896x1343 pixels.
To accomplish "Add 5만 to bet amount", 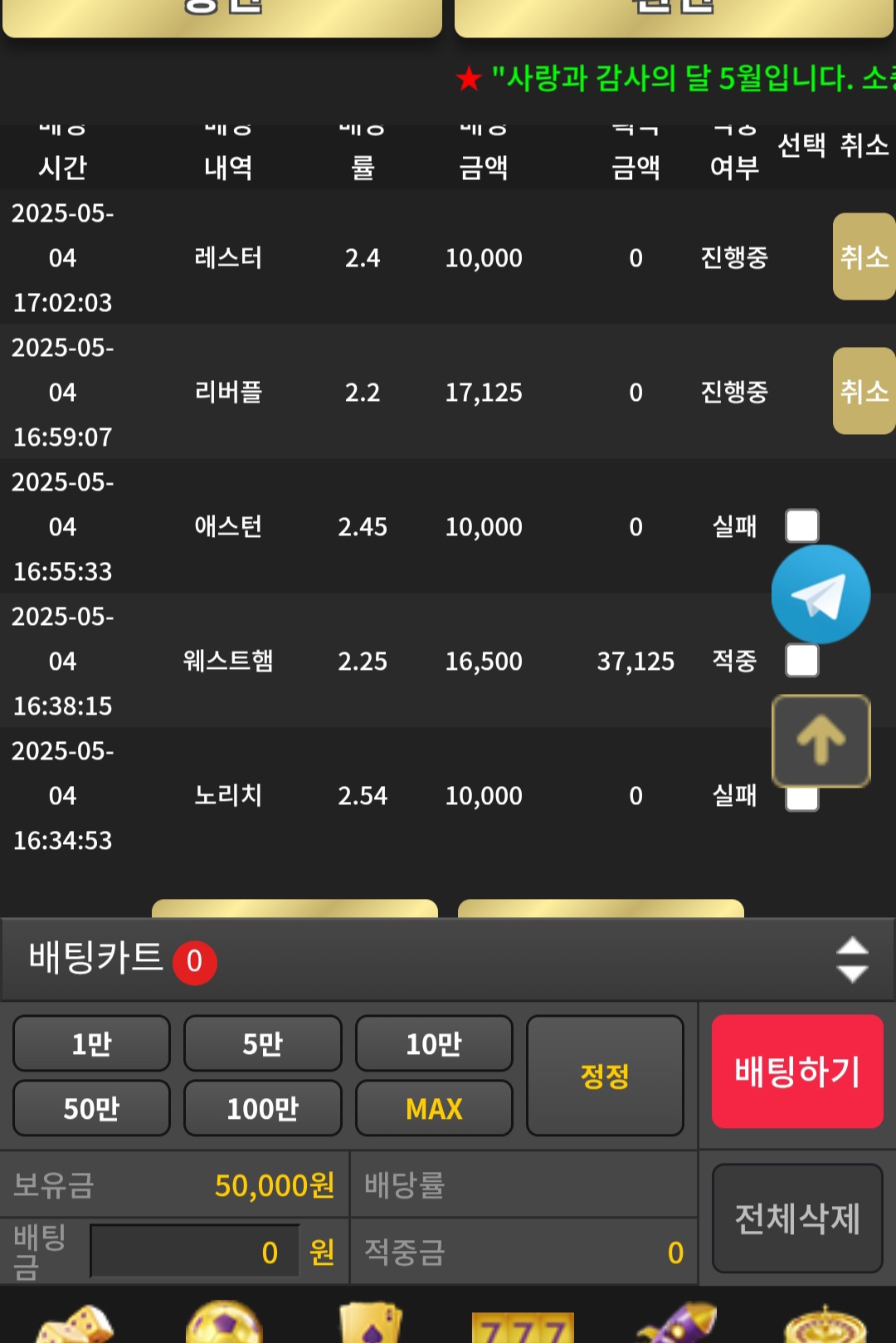I will (262, 1043).
